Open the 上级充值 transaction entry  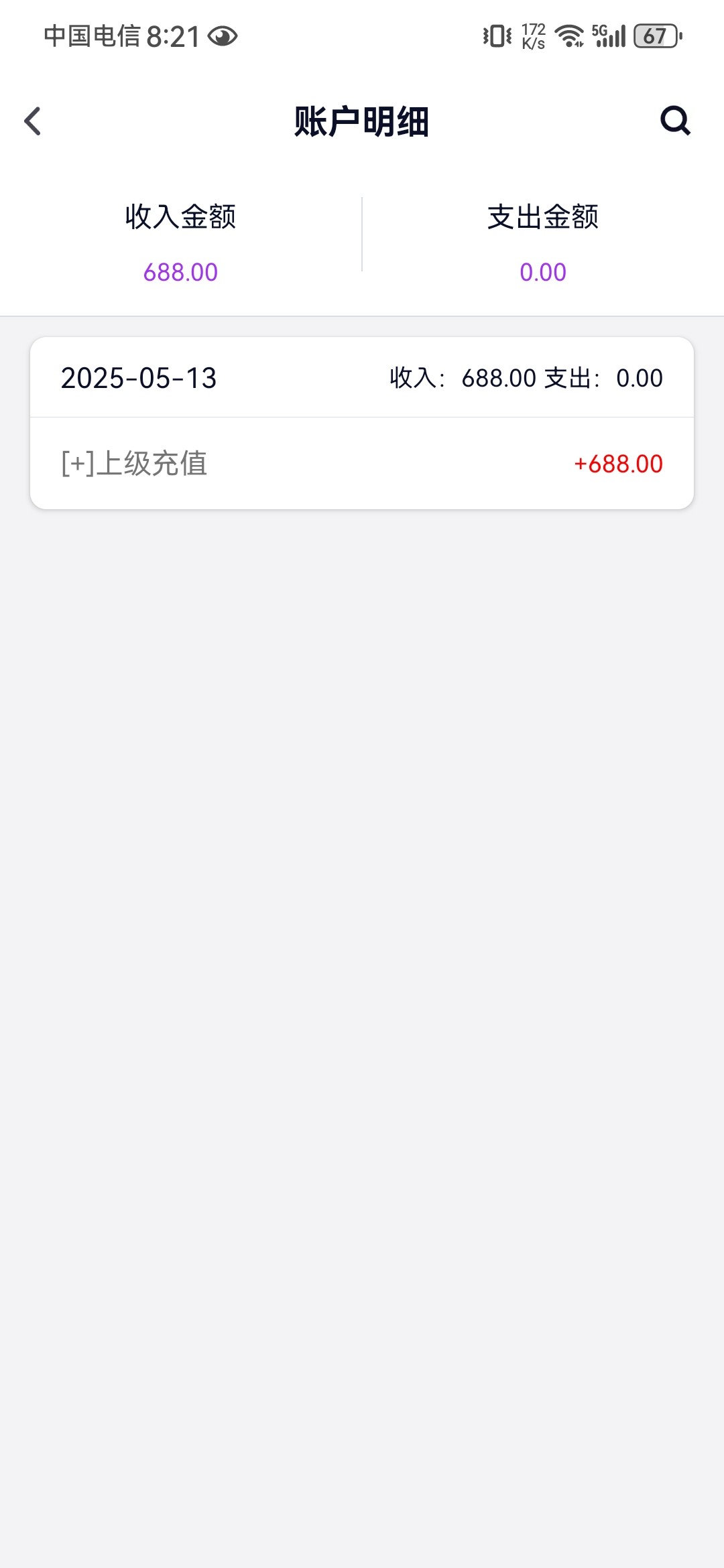click(x=362, y=464)
